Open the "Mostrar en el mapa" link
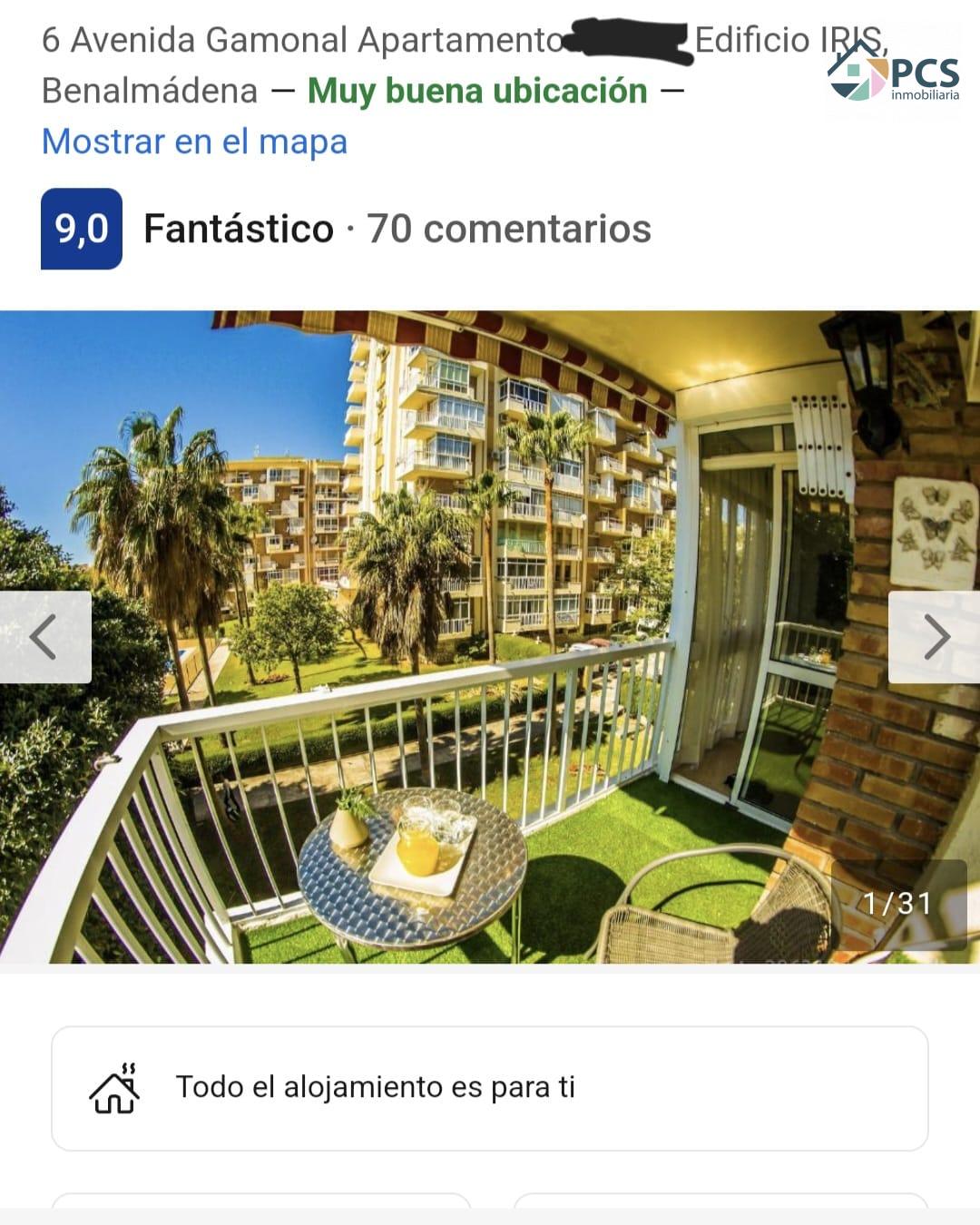980x1225 pixels. tap(194, 142)
